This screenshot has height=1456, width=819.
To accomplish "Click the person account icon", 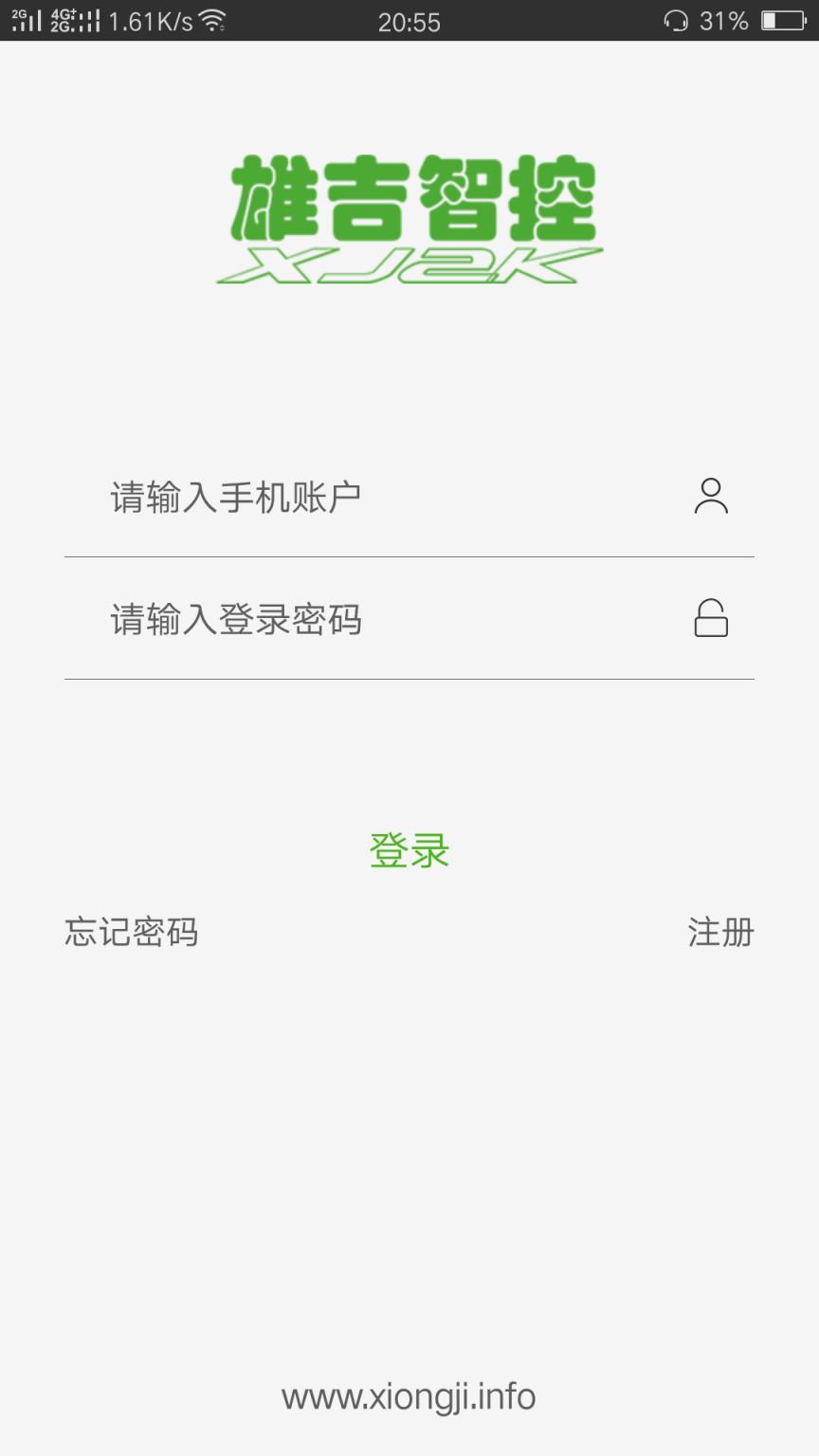I will coord(711,496).
